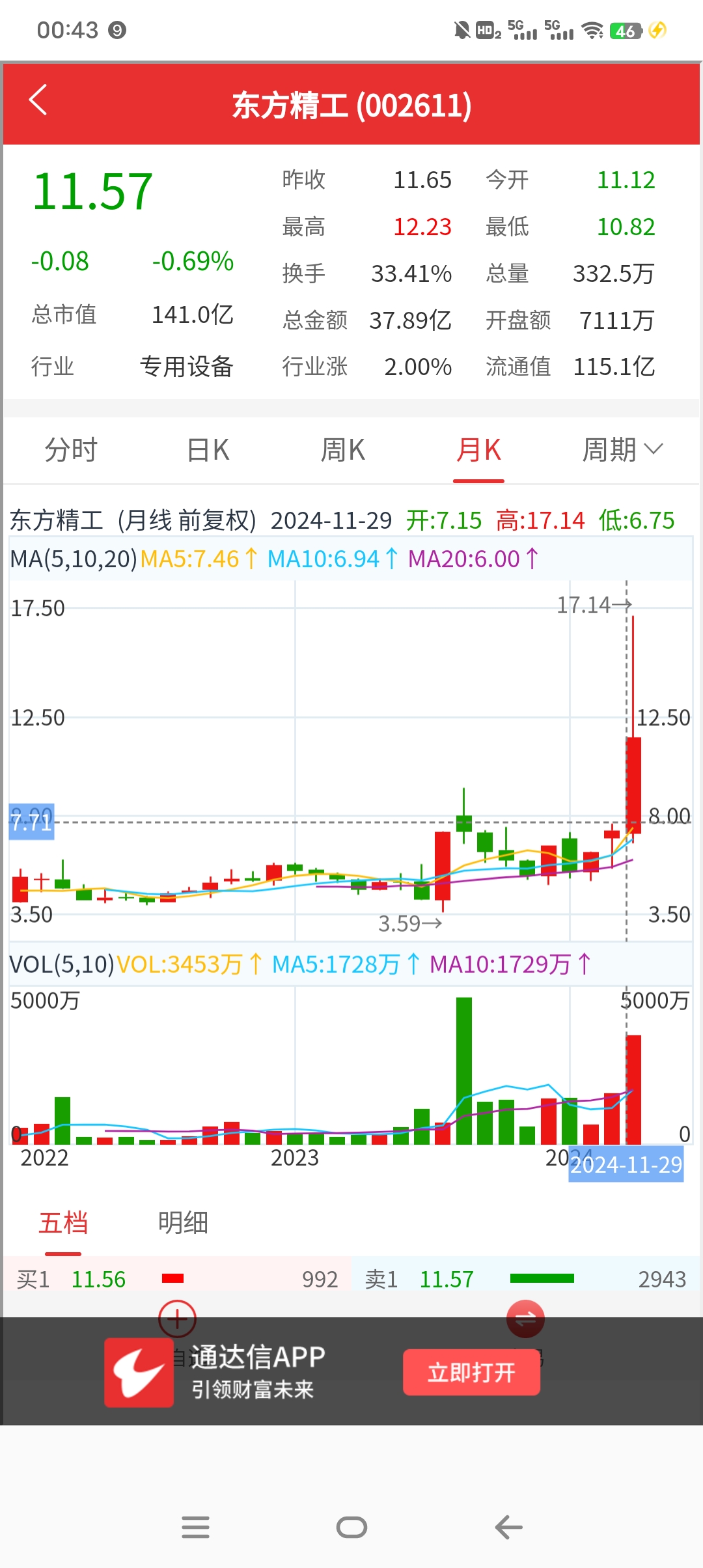Switch to the 分时 chart tab

[x=71, y=450]
